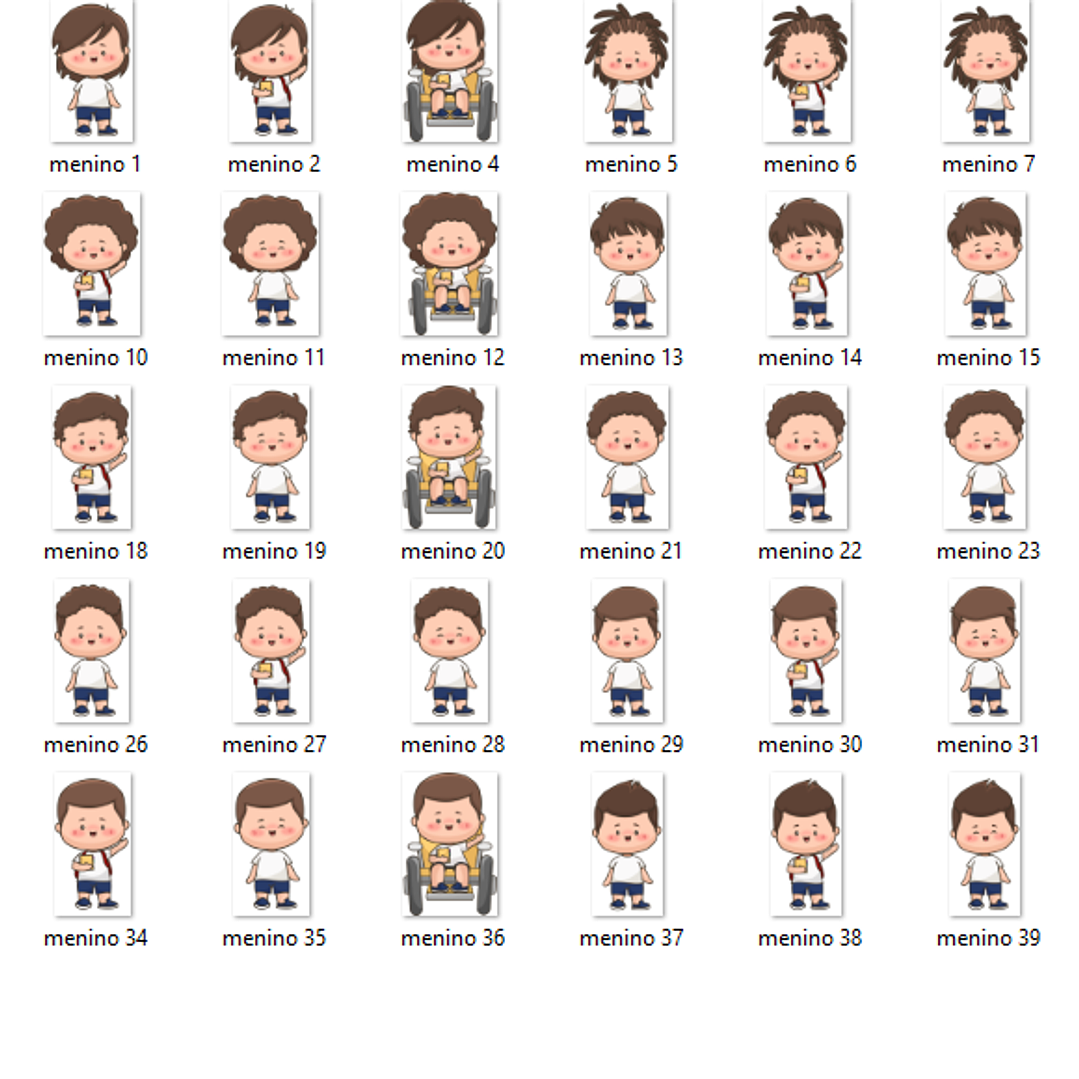Open the menino 12 image
The height and width of the screenshot is (1079, 1079).
pyautogui.click(x=449, y=264)
